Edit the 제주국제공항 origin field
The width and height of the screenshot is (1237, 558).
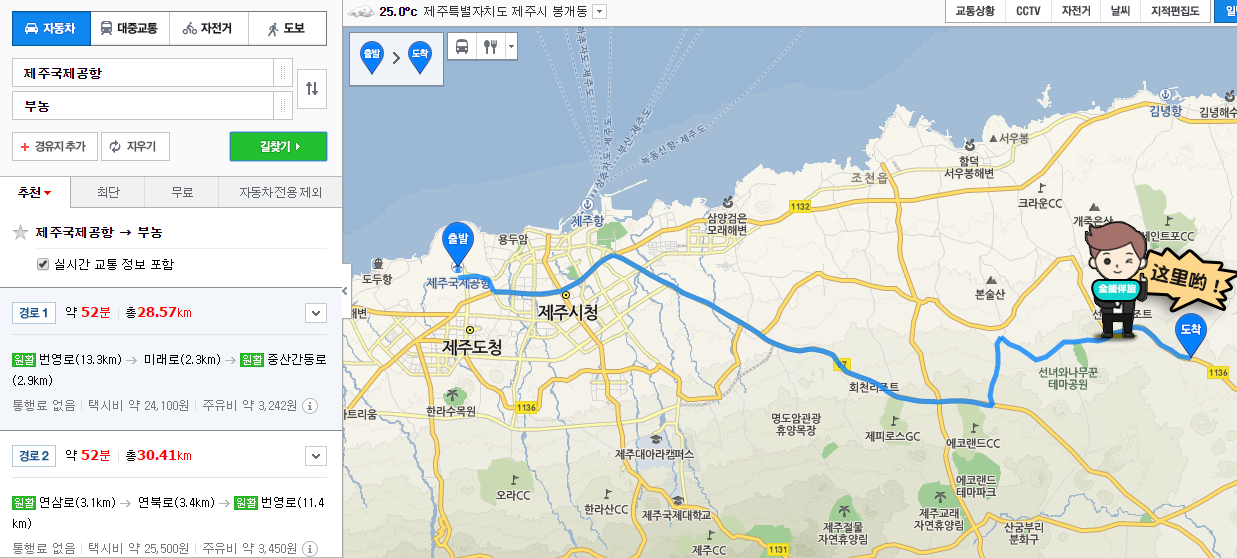tap(143, 73)
